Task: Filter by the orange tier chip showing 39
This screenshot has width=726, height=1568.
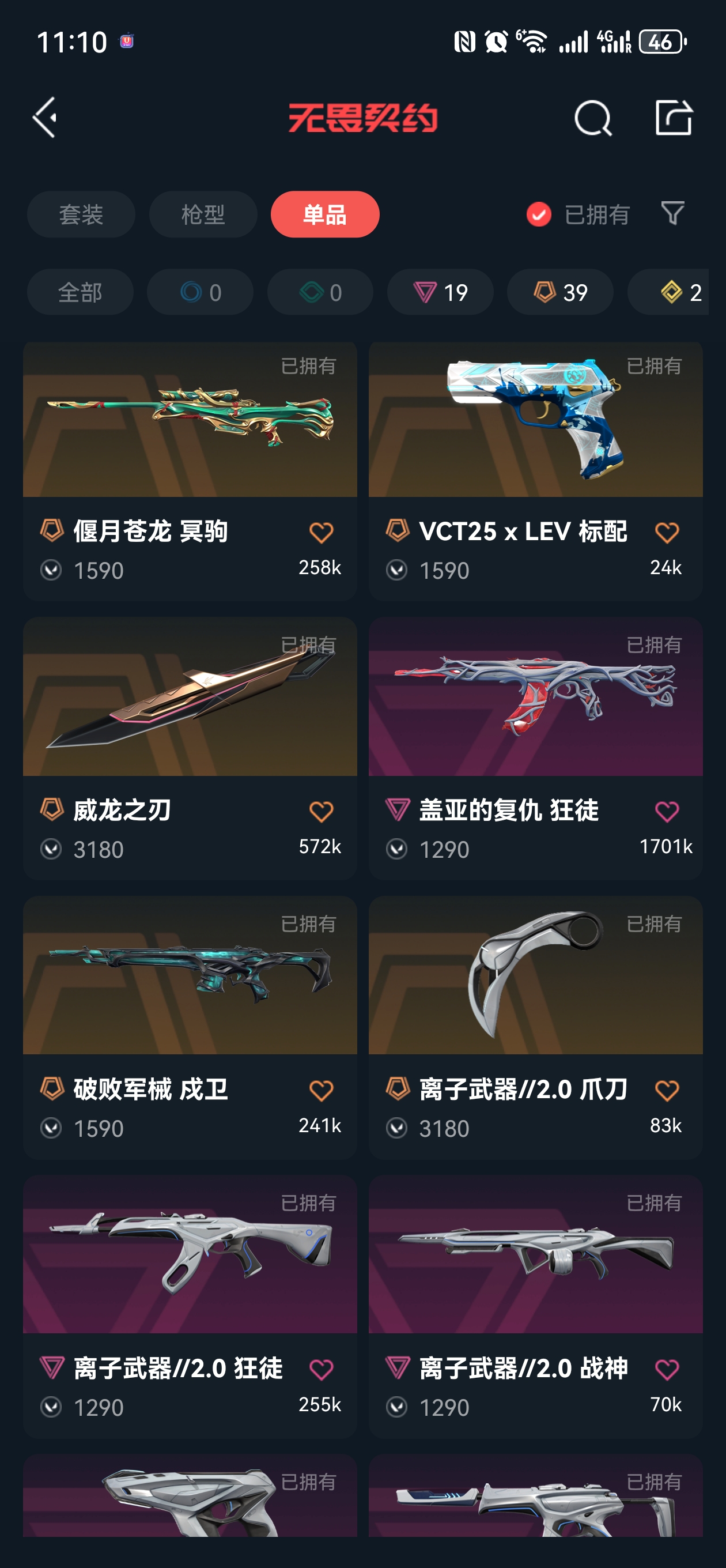Action: pos(560,292)
